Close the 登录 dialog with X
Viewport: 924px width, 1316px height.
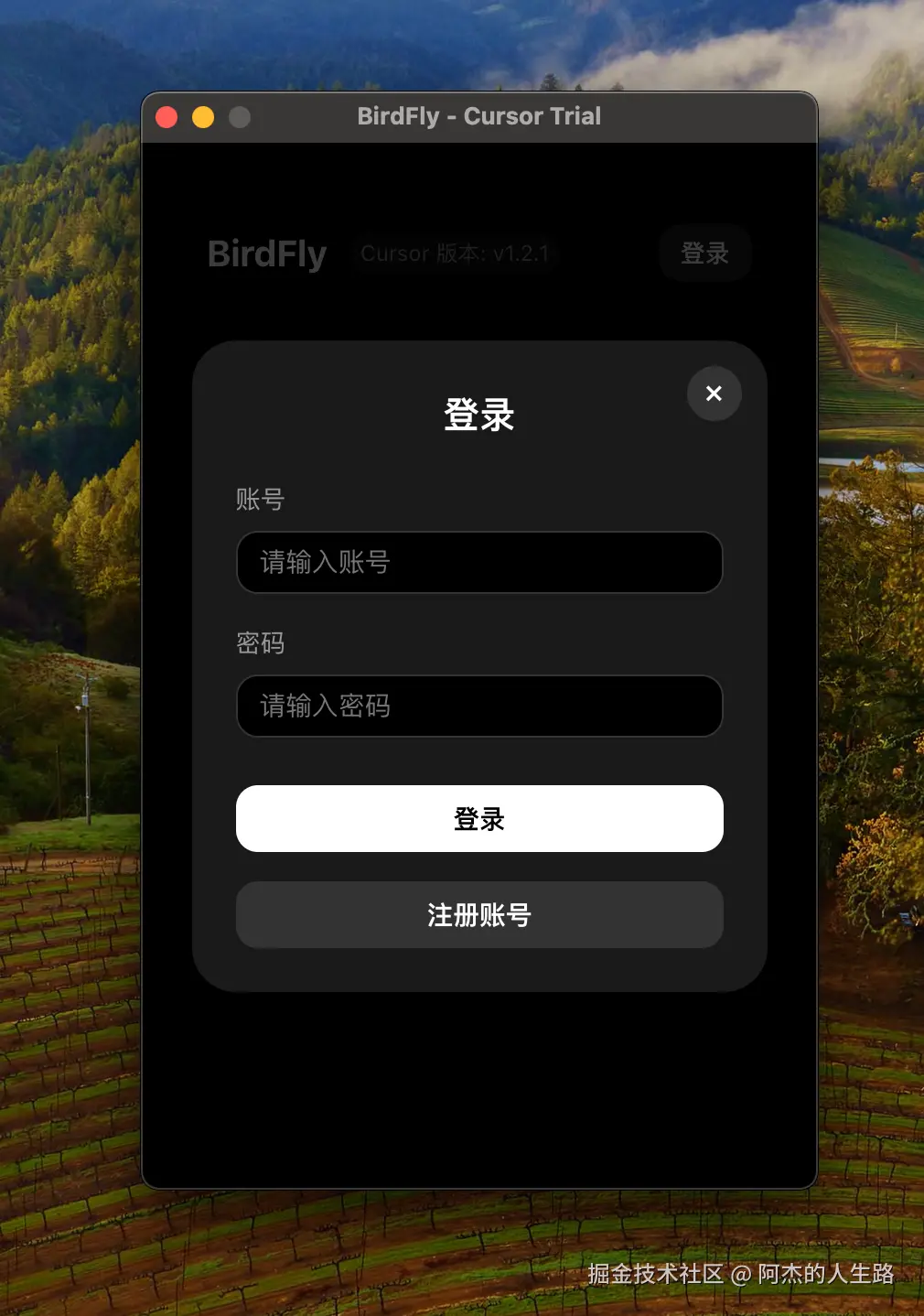(714, 394)
